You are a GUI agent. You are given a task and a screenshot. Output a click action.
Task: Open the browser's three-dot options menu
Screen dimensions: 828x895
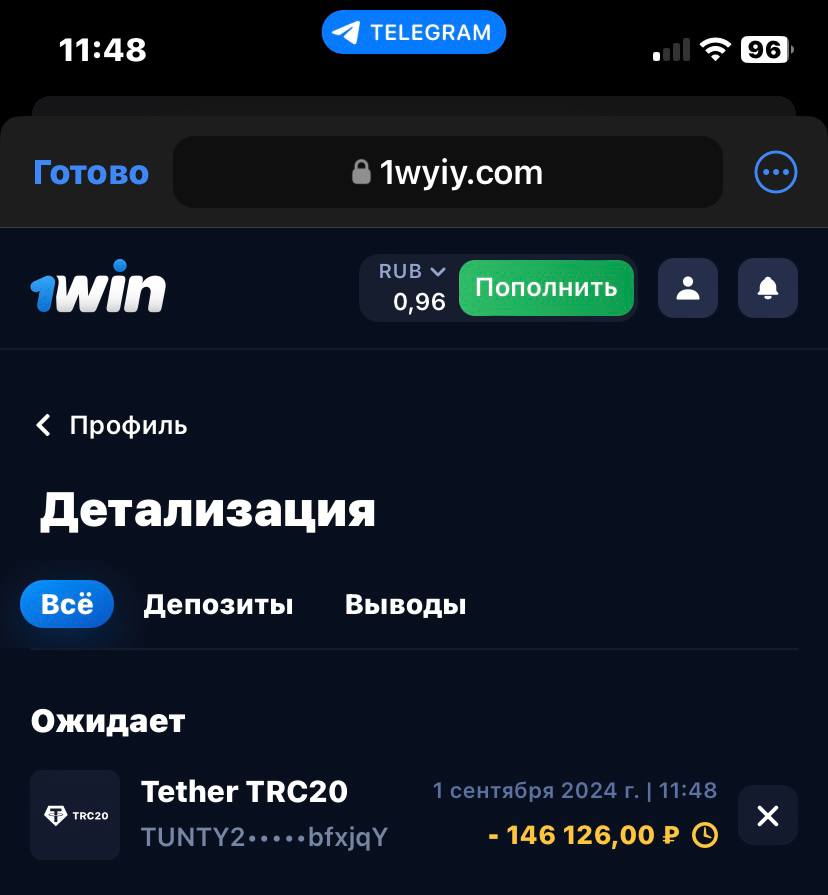click(x=775, y=173)
